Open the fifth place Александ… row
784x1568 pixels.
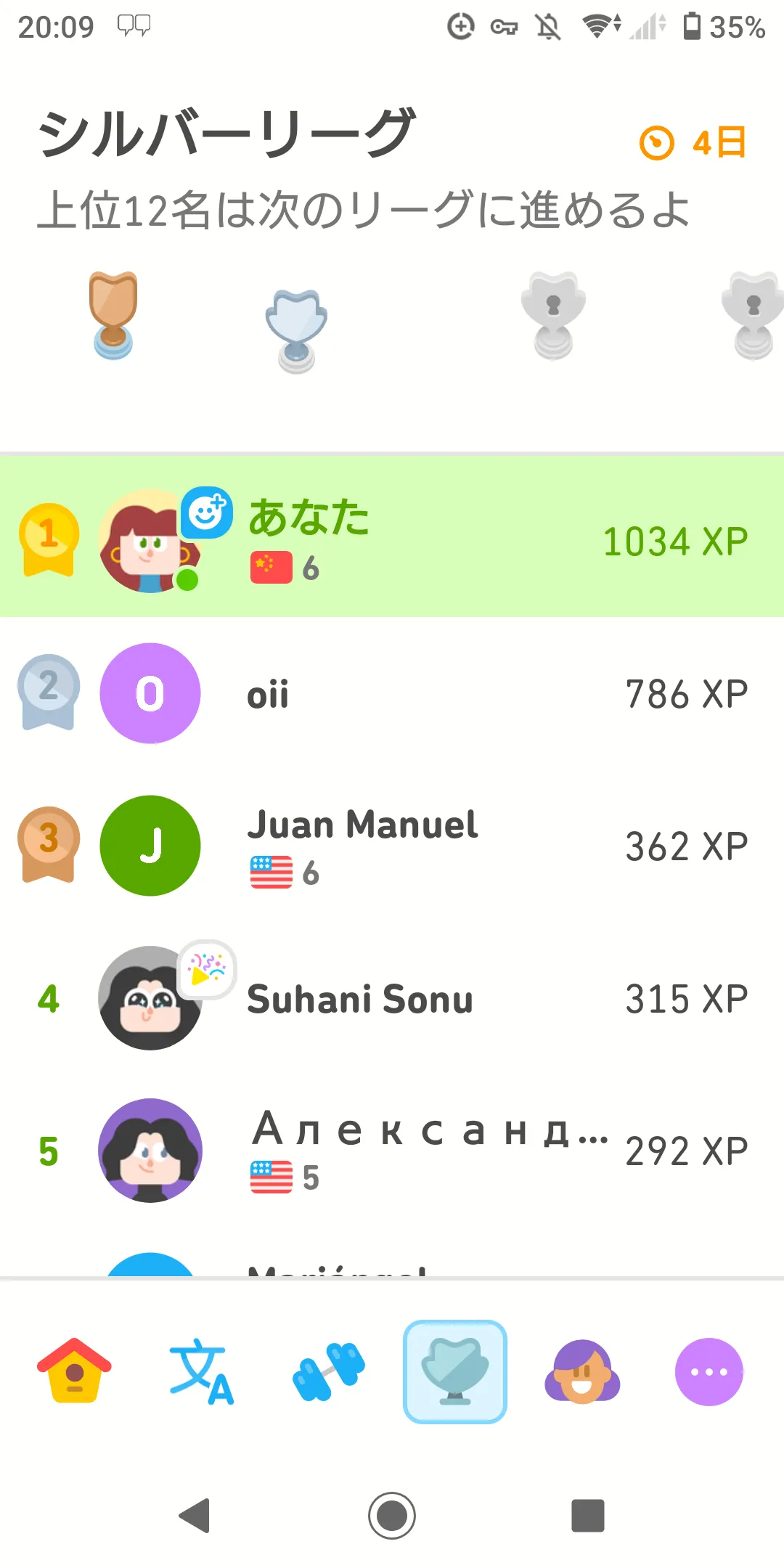pos(392,1151)
